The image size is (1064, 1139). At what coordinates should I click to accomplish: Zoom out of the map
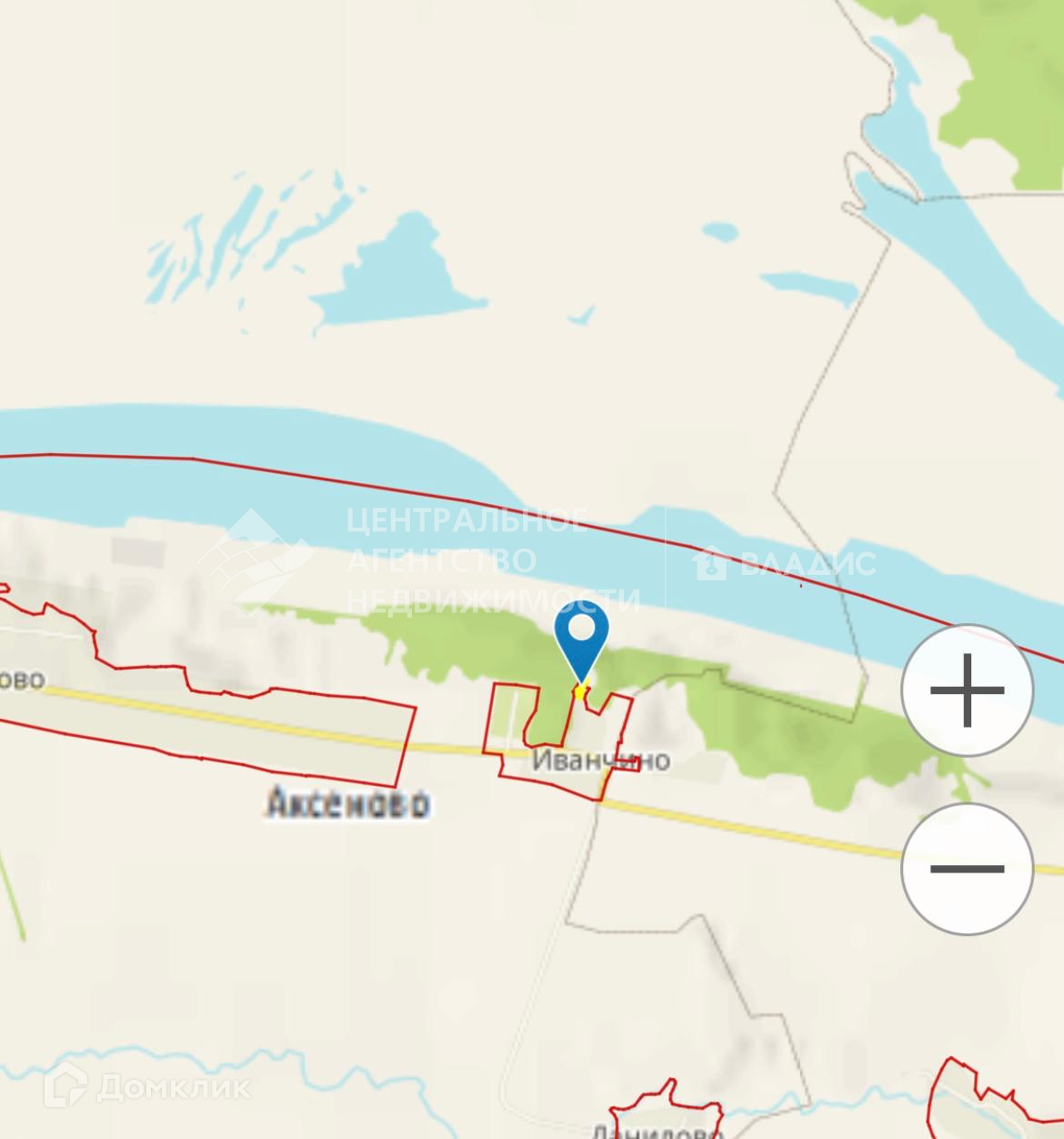tap(967, 869)
